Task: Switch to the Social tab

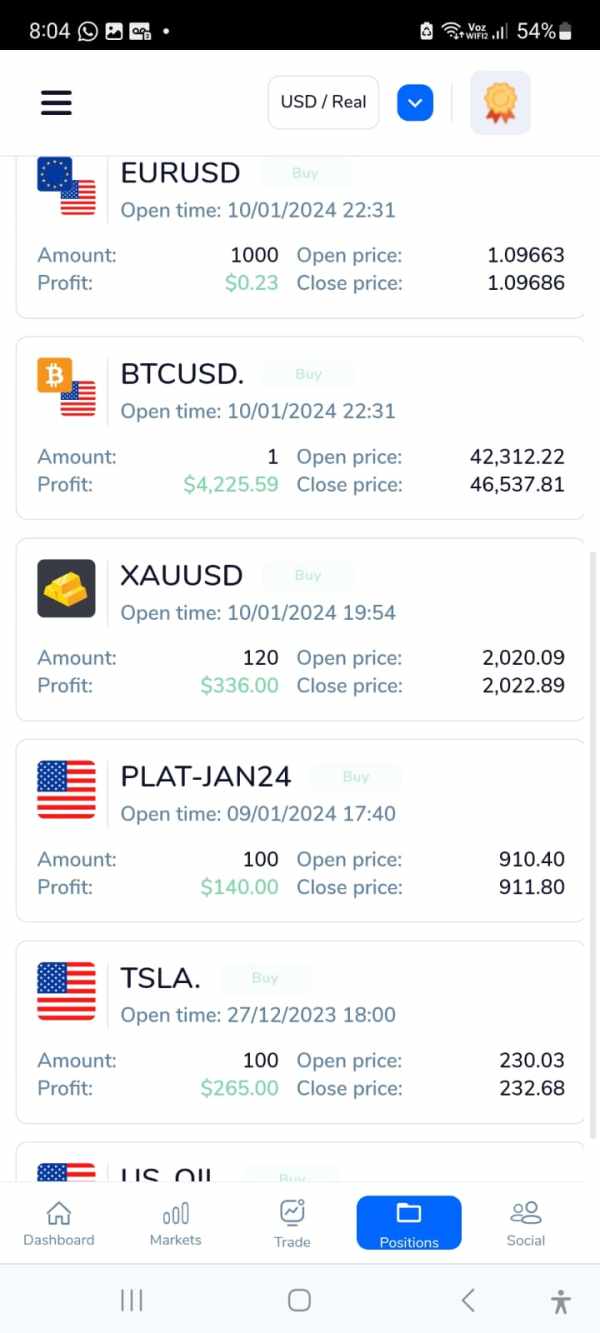Action: 526,1224
